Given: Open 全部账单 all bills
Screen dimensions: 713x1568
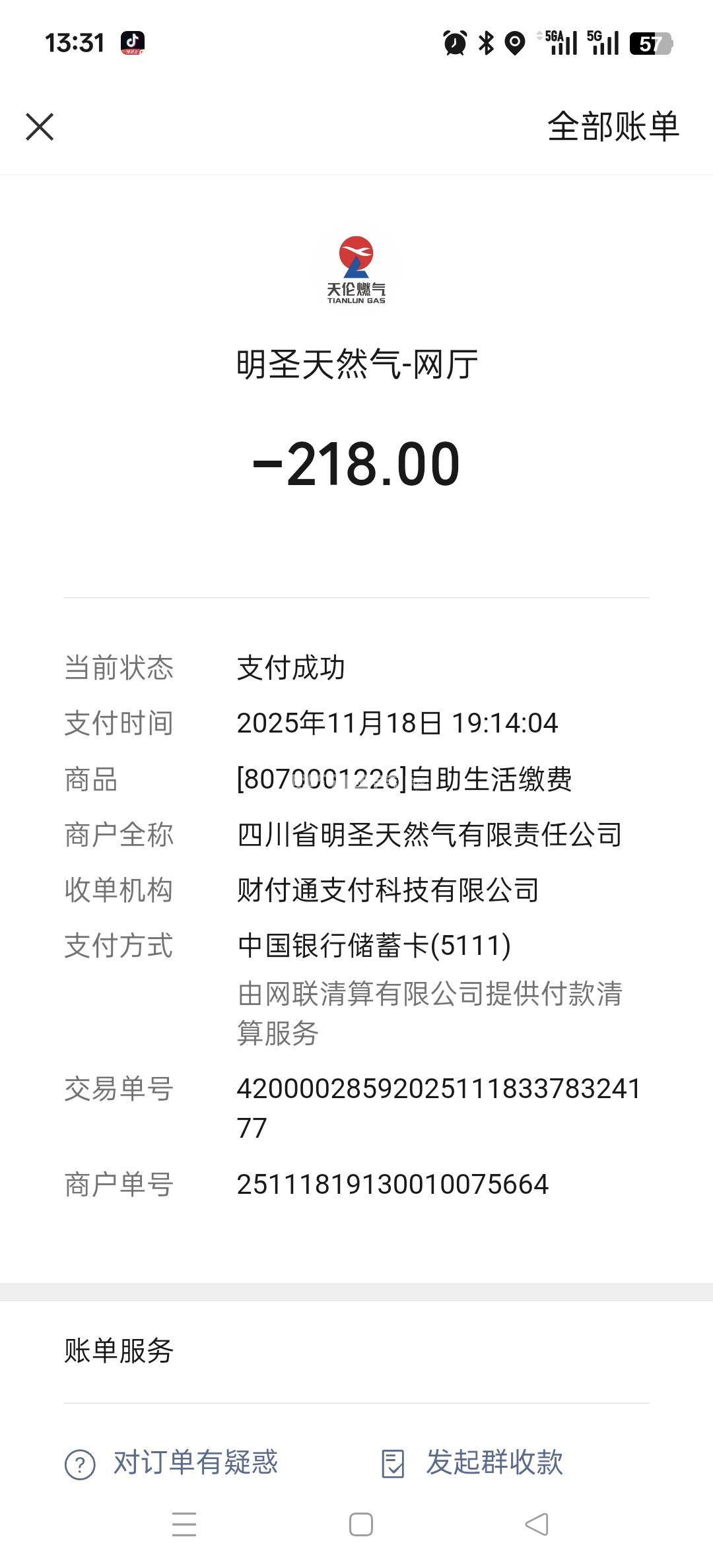Looking at the screenshot, I should point(613,126).
